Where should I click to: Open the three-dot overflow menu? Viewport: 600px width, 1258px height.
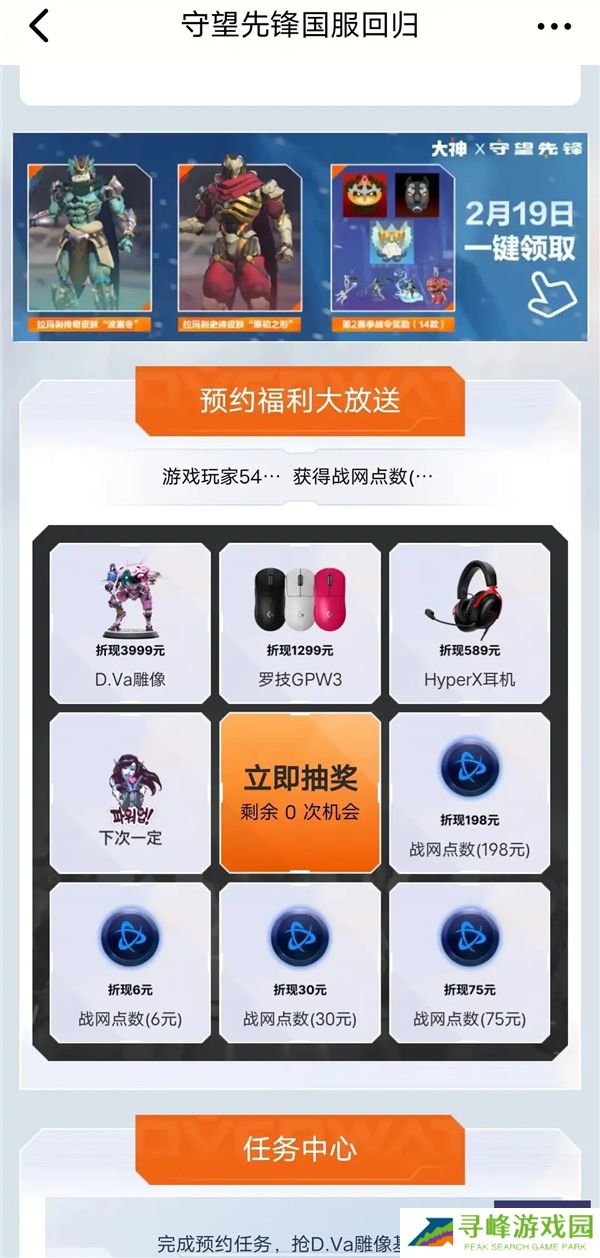pyautogui.click(x=554, y=27)
